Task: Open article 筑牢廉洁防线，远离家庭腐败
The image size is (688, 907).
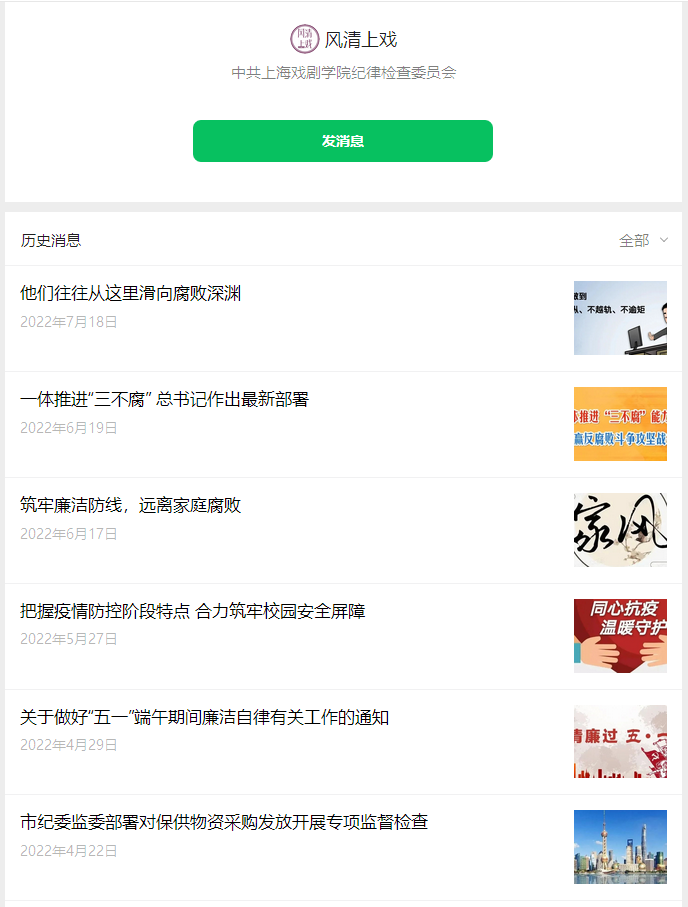Action: [131, 506]
